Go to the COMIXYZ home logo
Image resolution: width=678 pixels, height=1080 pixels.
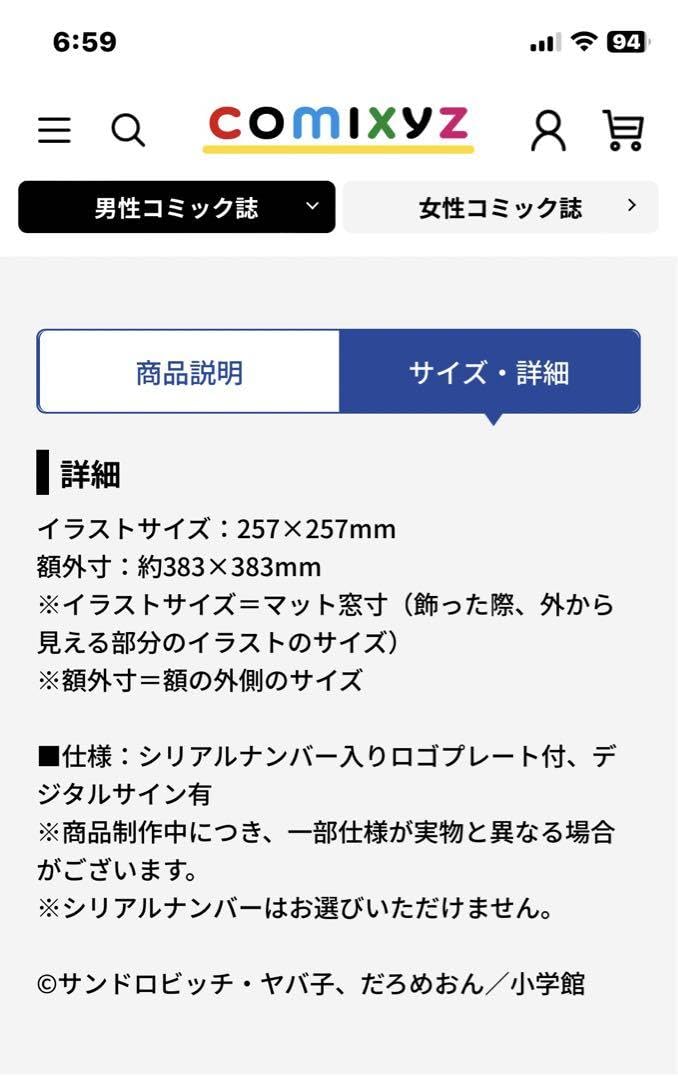338,128
